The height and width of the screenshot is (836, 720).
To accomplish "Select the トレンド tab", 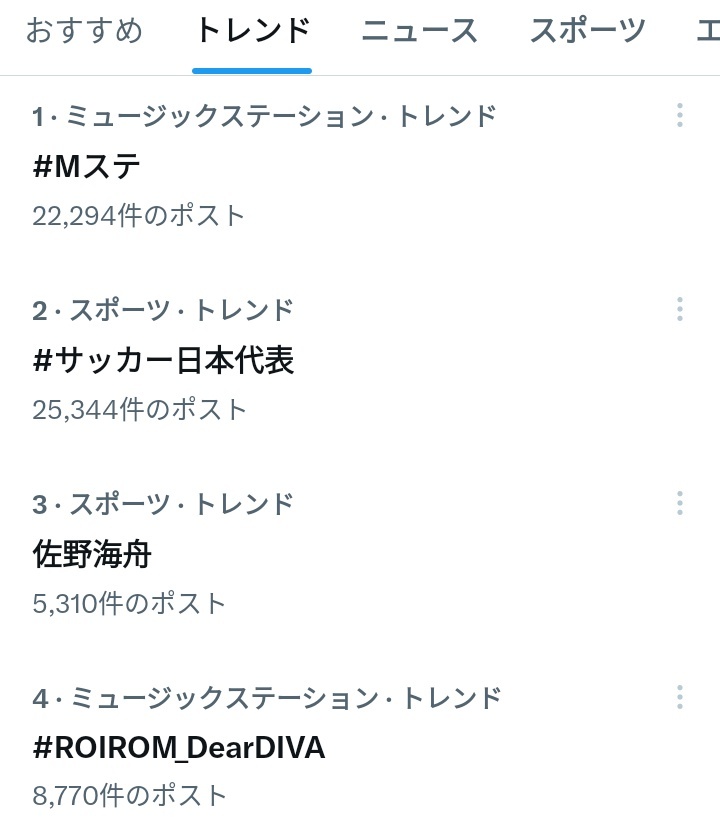I will pyautogui.click(x=252, y=31).
